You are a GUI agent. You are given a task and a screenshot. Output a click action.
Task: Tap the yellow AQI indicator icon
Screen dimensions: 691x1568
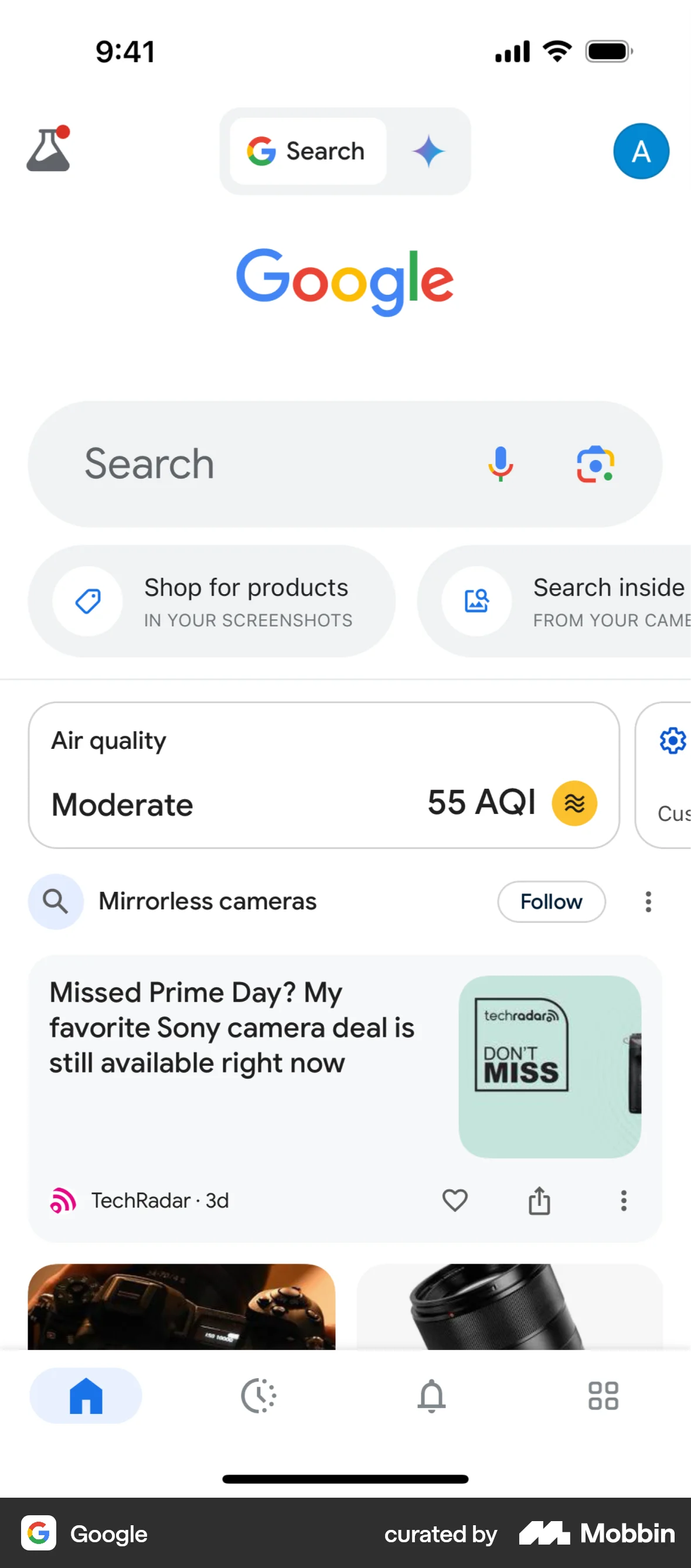[x=574, y=803]
